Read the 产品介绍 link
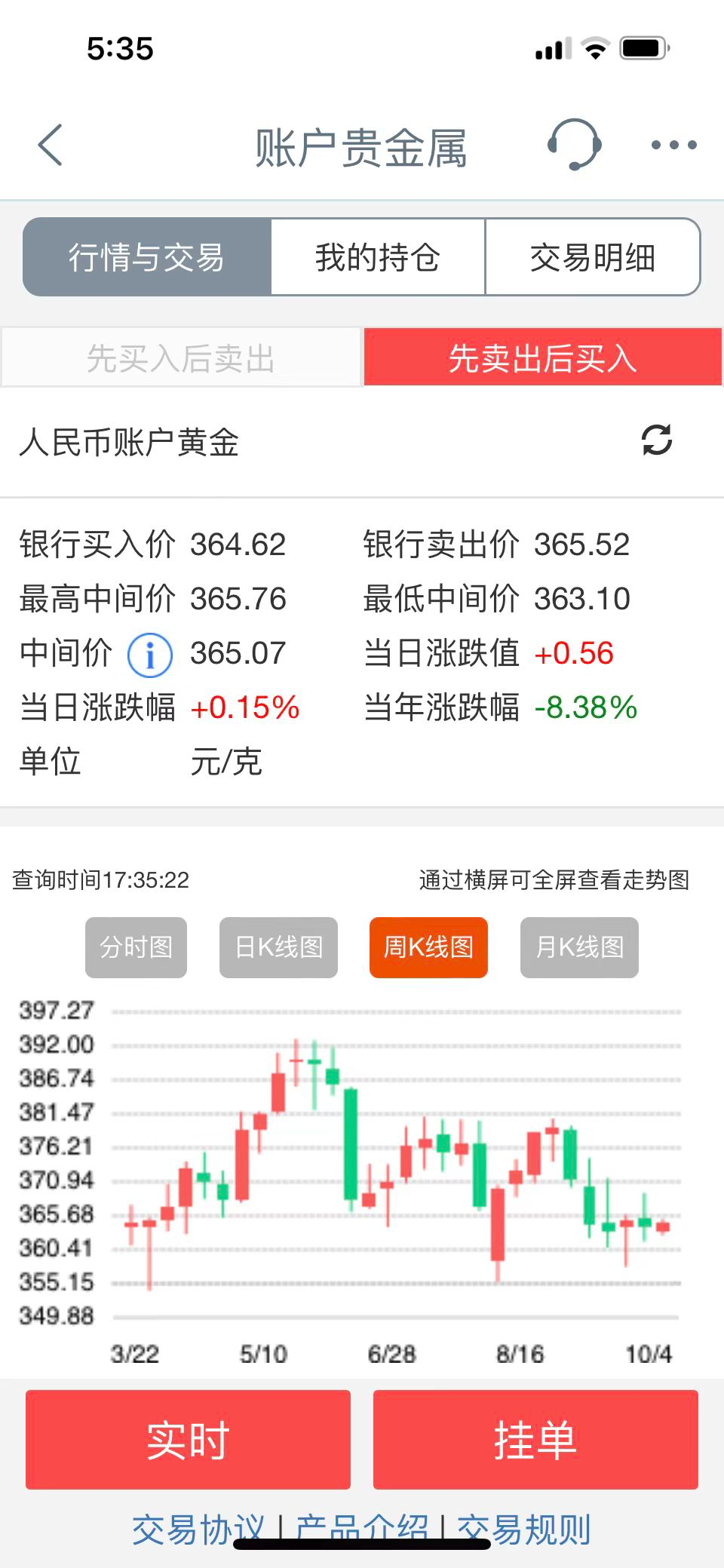Image resolution: width=724 pixels, height=1568 pixels. click(362, 1528)
